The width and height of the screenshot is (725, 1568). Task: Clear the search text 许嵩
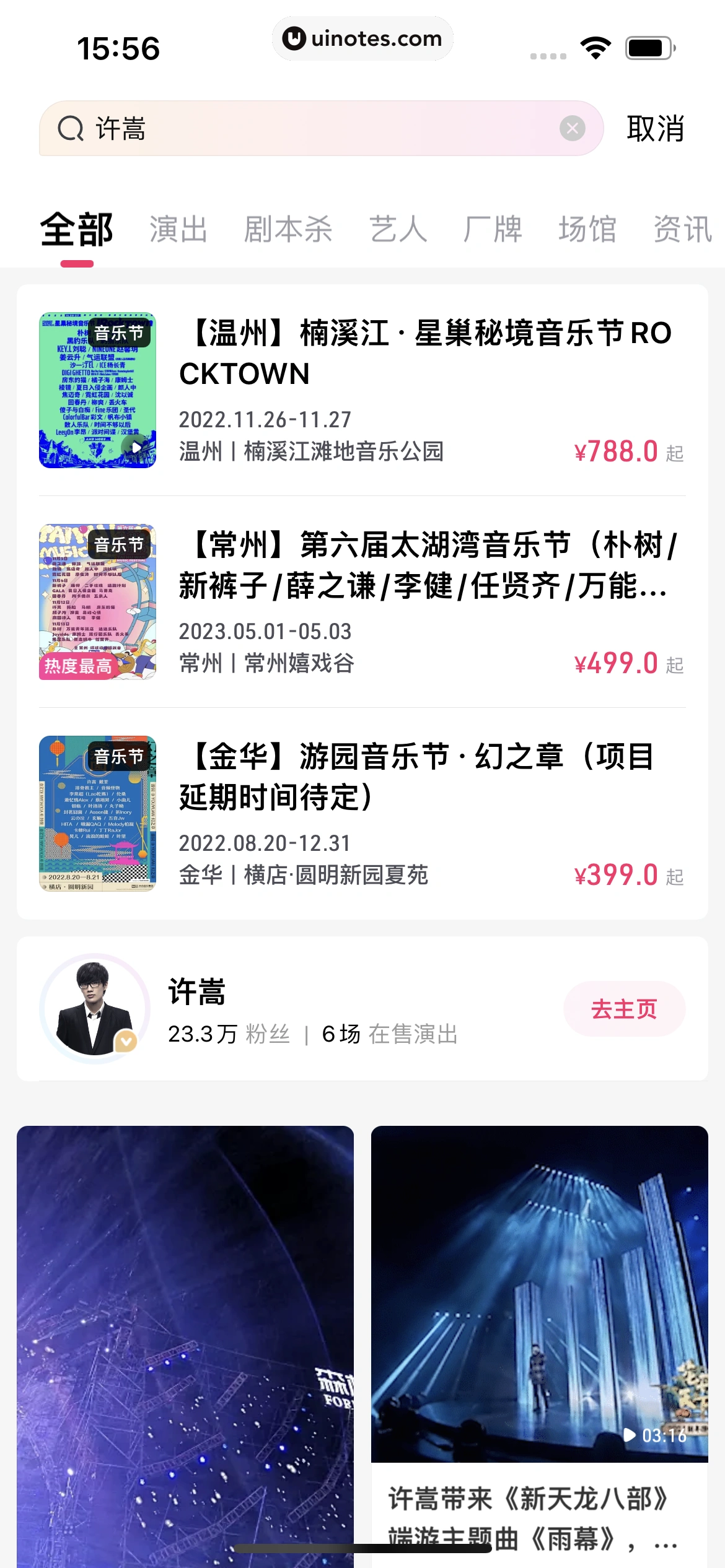pos(572,128)
